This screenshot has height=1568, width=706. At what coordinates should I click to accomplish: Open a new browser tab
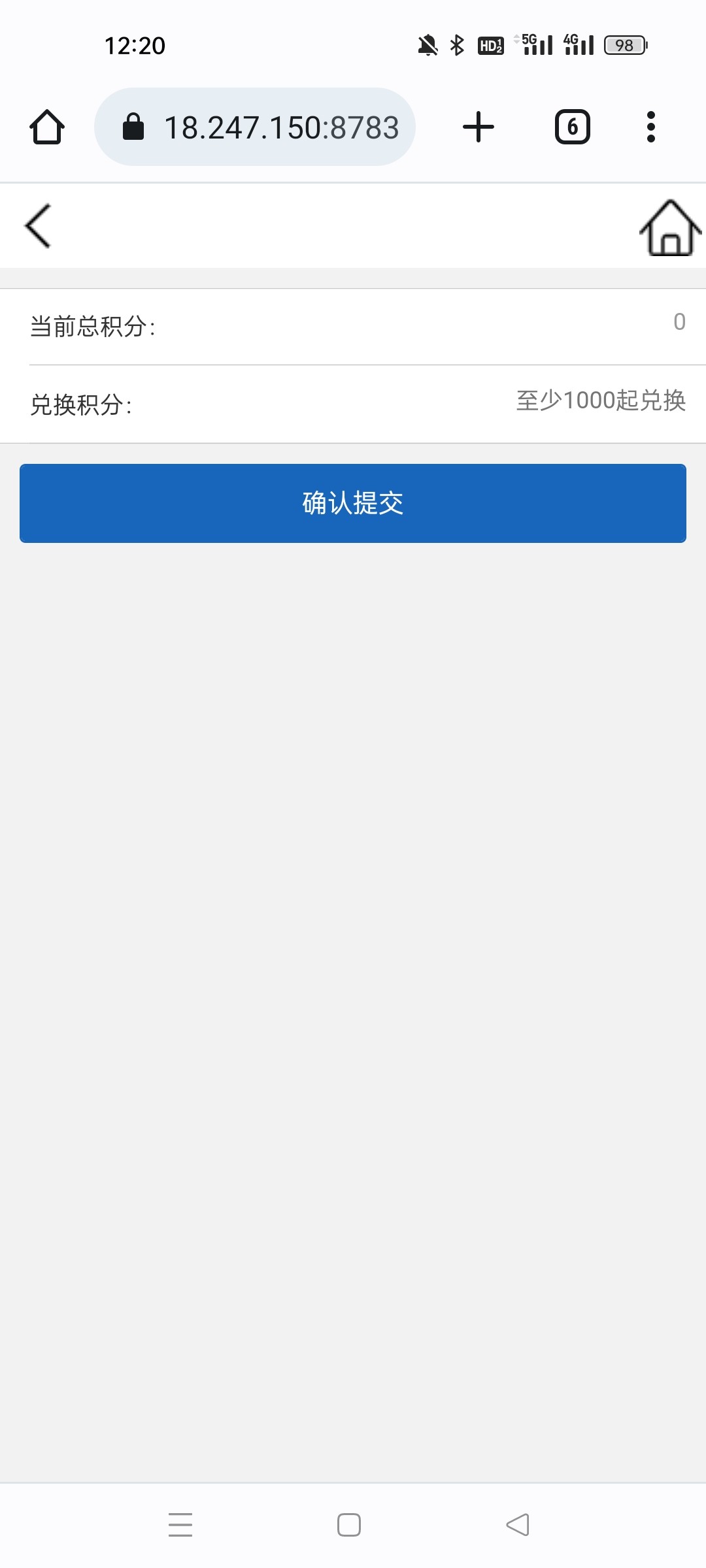[479, 127]
